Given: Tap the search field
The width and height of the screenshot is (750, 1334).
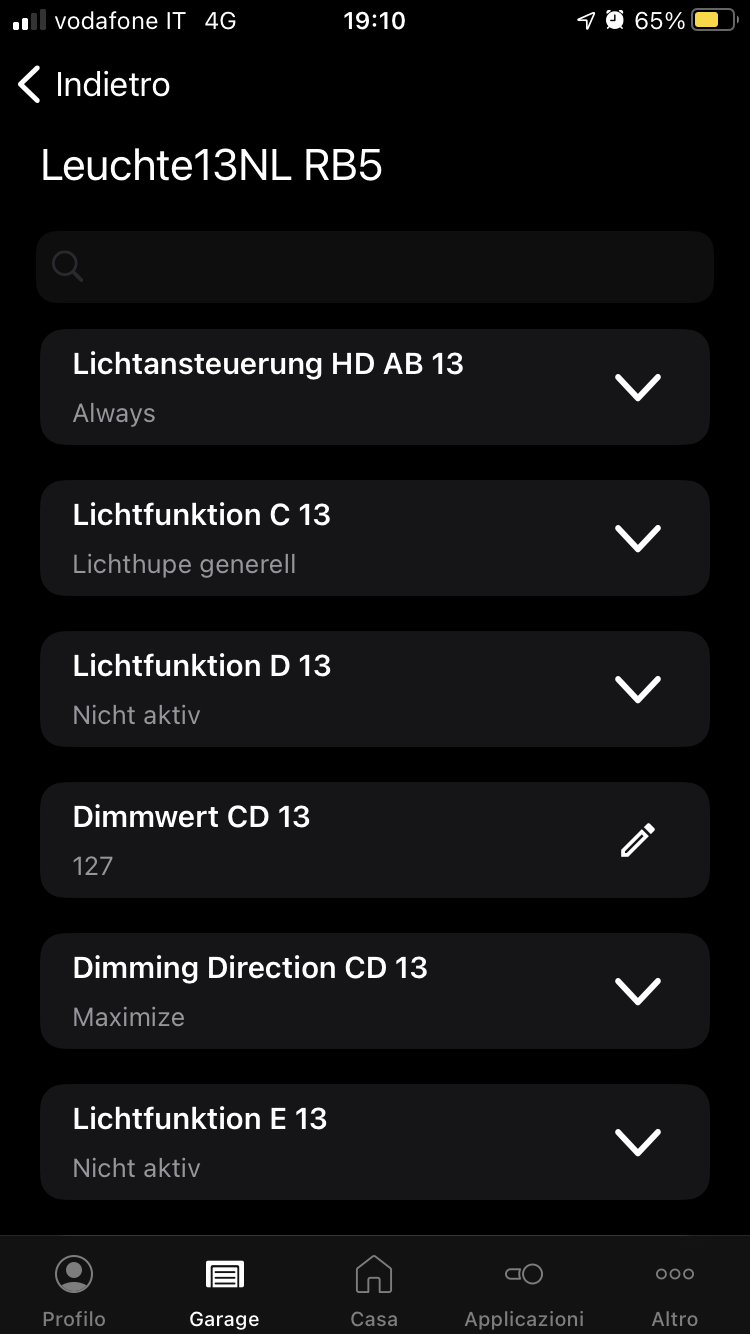Looking at the screenshot, I should [375, 267].
